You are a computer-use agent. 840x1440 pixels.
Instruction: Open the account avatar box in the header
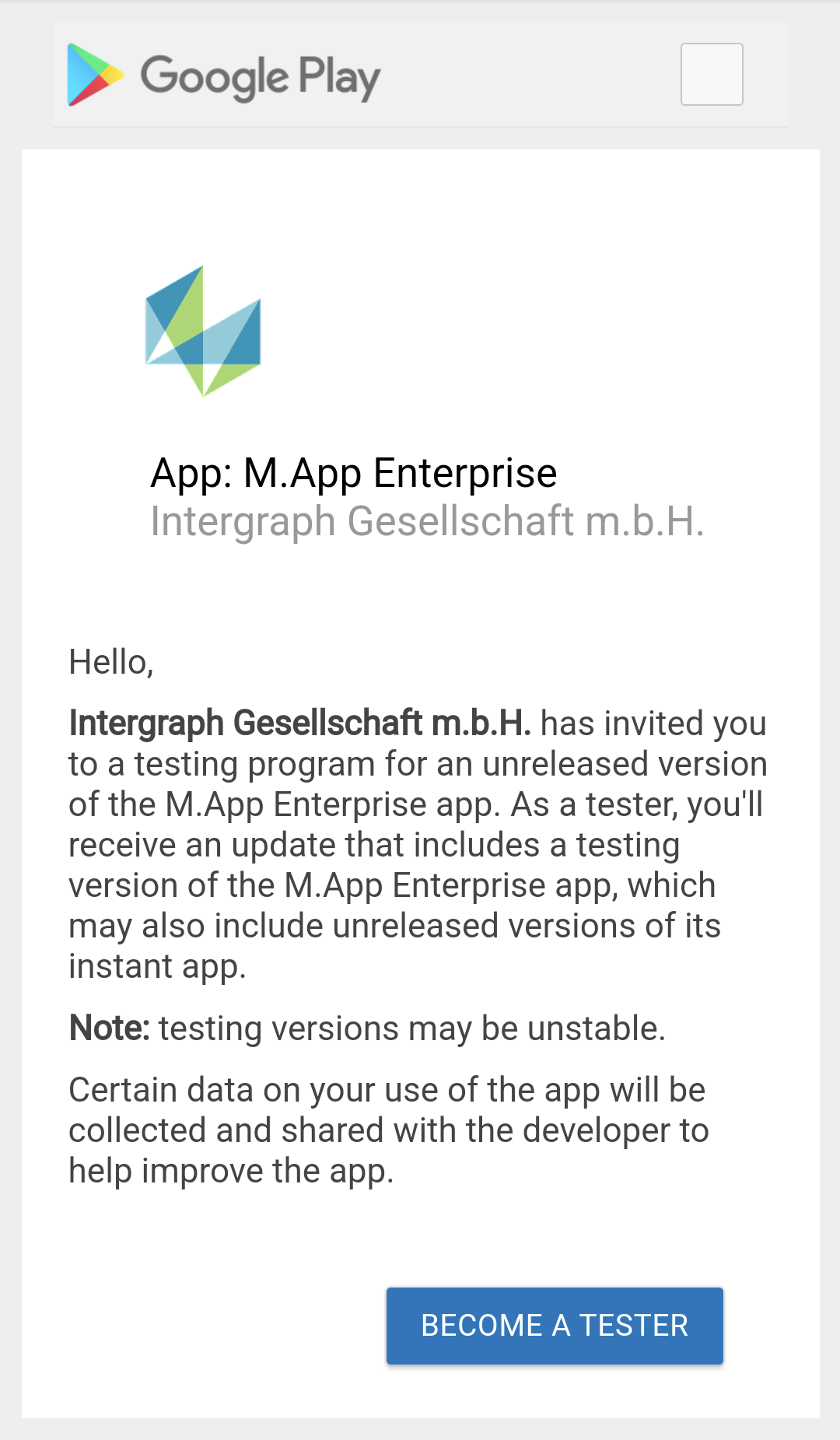coord(712,75)
